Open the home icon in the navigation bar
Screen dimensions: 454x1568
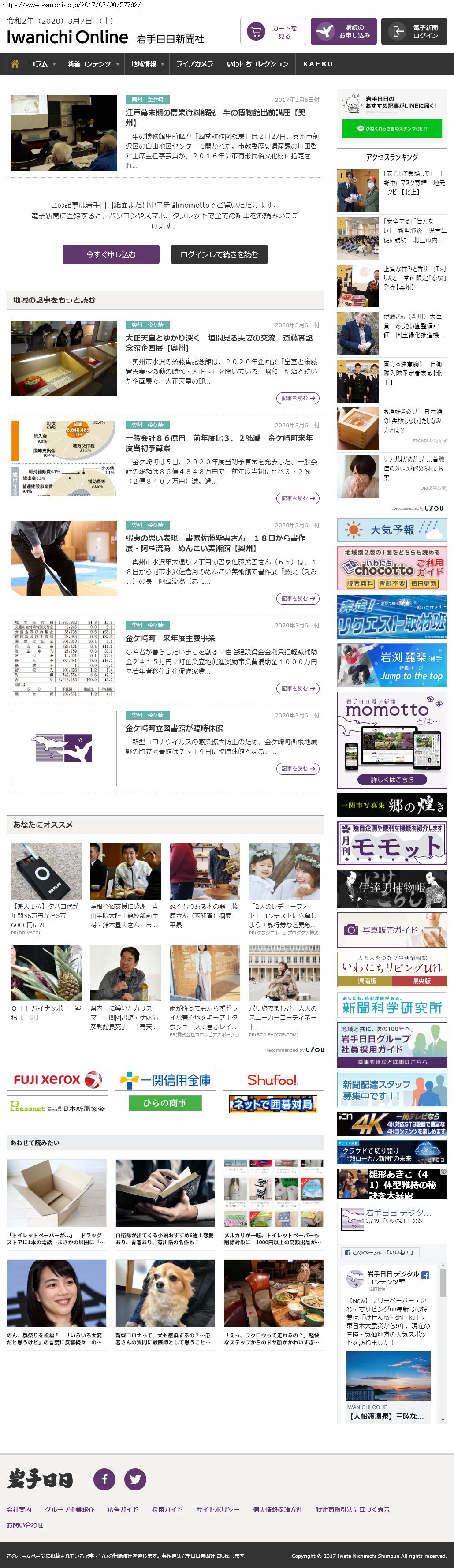coord(15,64)
